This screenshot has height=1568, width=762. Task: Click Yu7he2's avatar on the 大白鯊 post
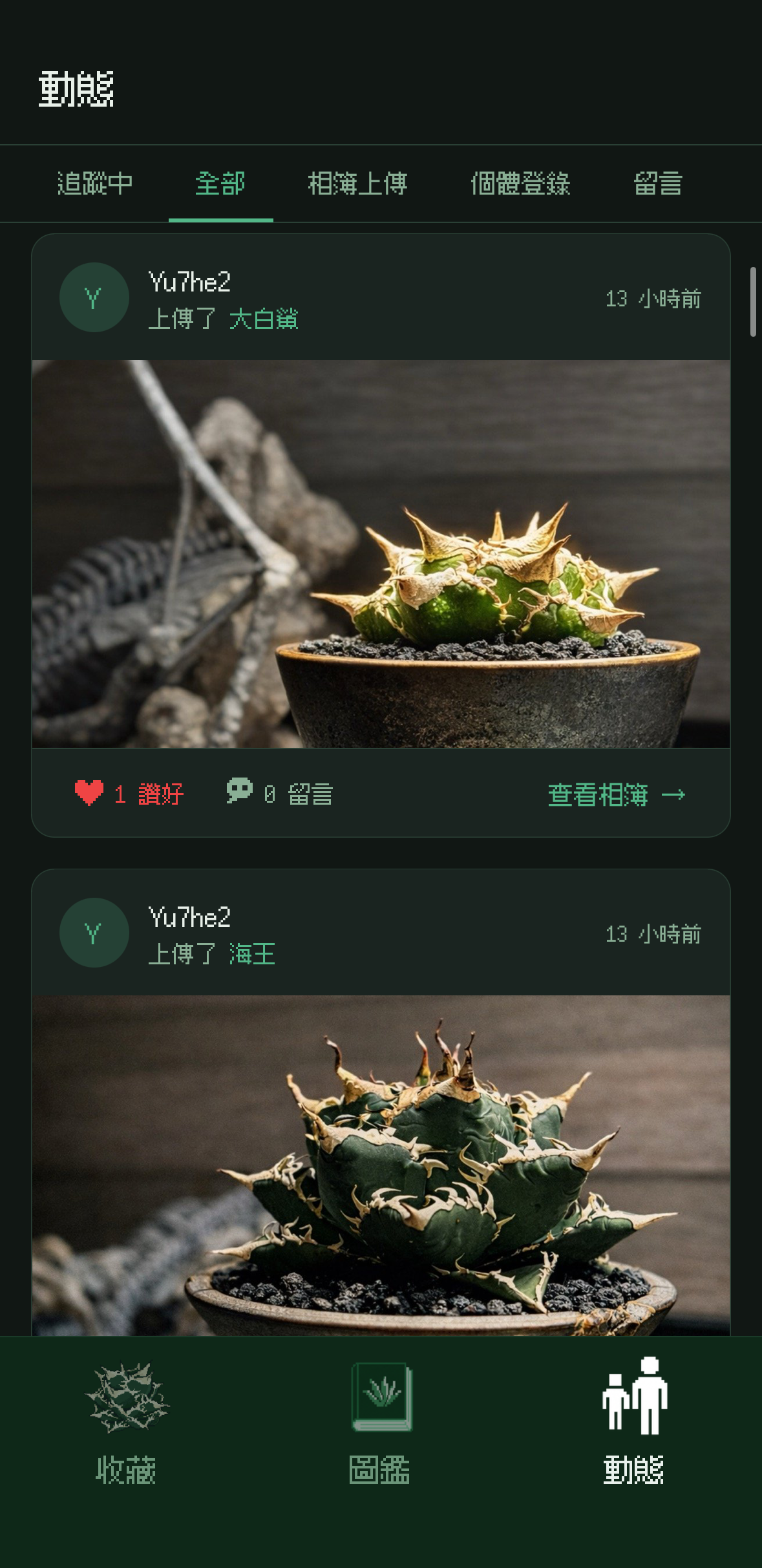click(x=94, y=297)
